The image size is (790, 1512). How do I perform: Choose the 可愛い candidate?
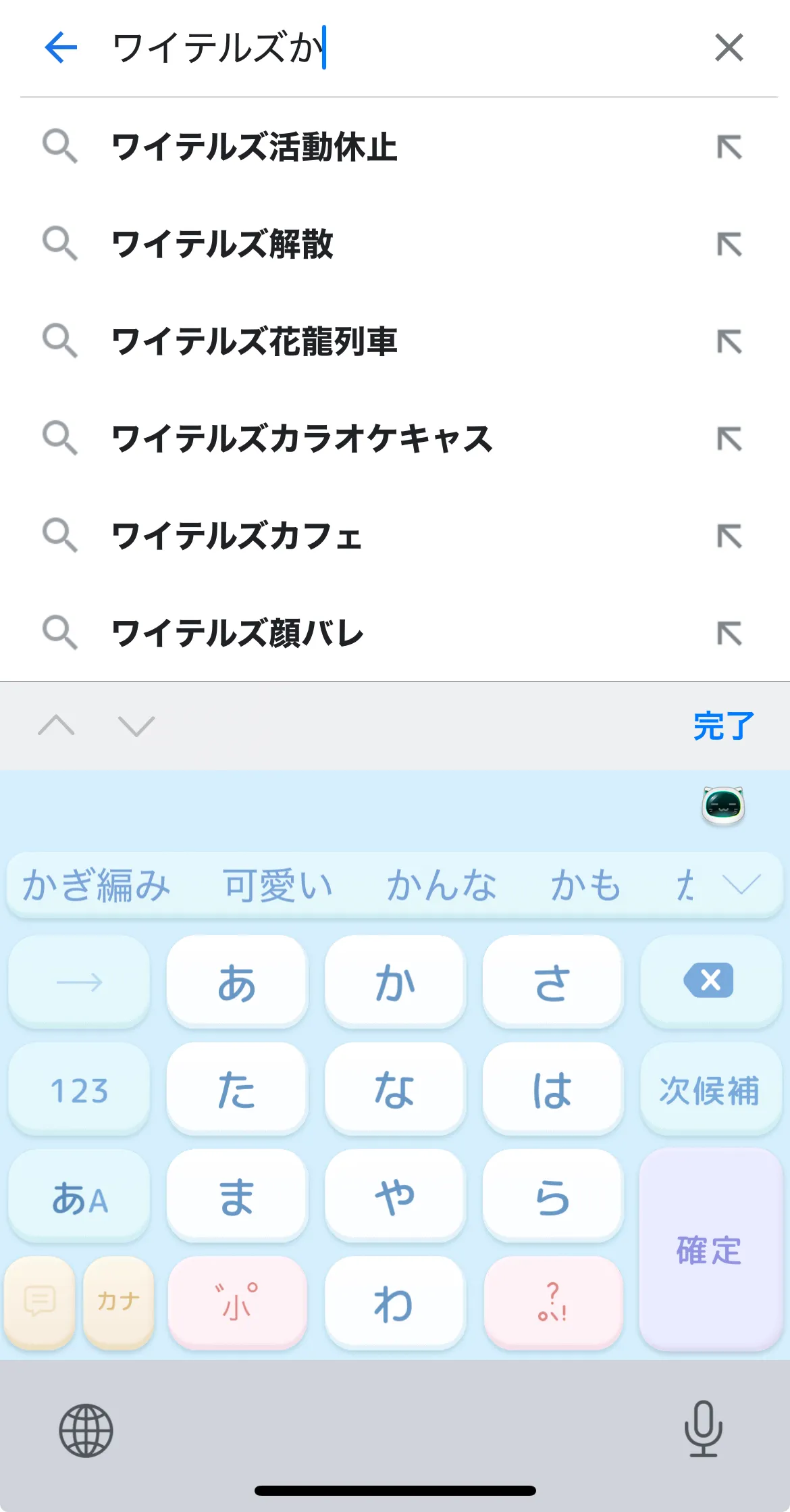click(x=278, y=885)
